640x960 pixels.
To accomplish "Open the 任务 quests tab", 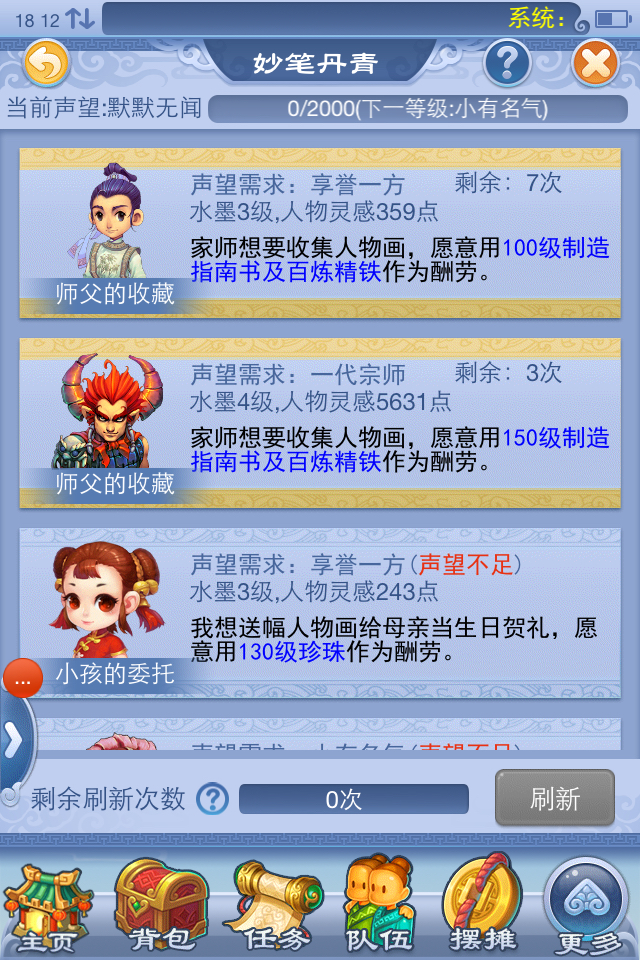I will (x=268, y=907).
